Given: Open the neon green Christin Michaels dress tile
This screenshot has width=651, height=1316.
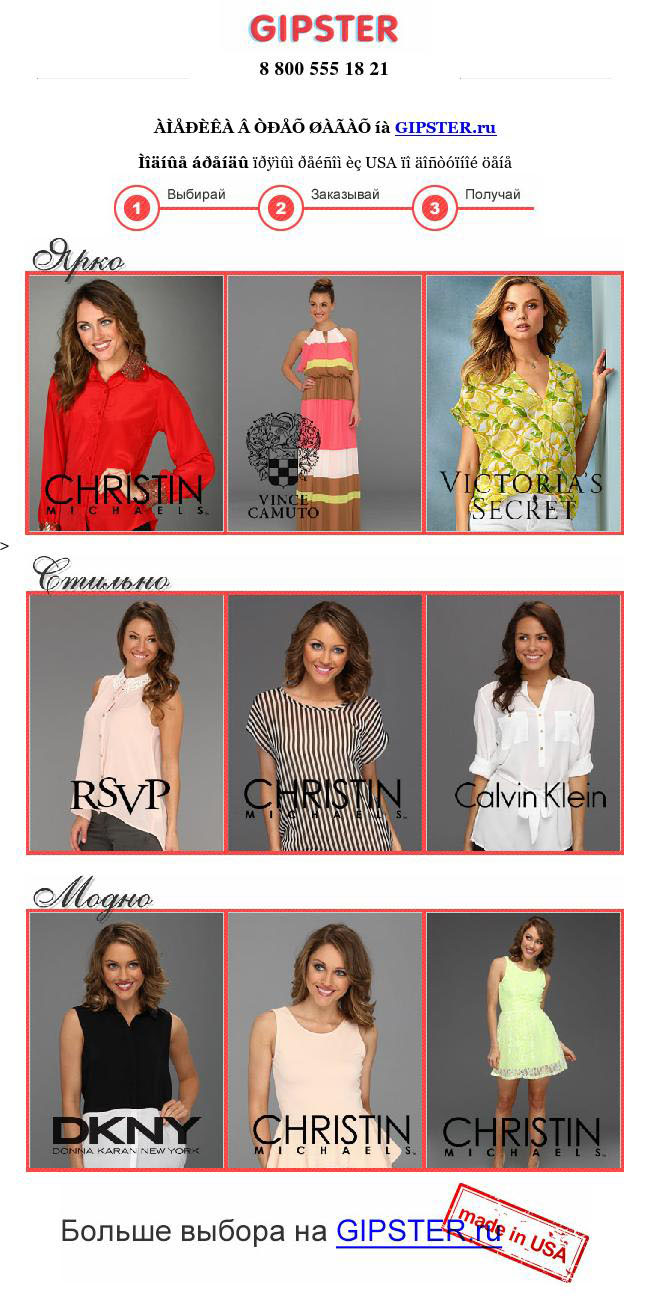Looking at the screenshot, I should (523, 1040).
